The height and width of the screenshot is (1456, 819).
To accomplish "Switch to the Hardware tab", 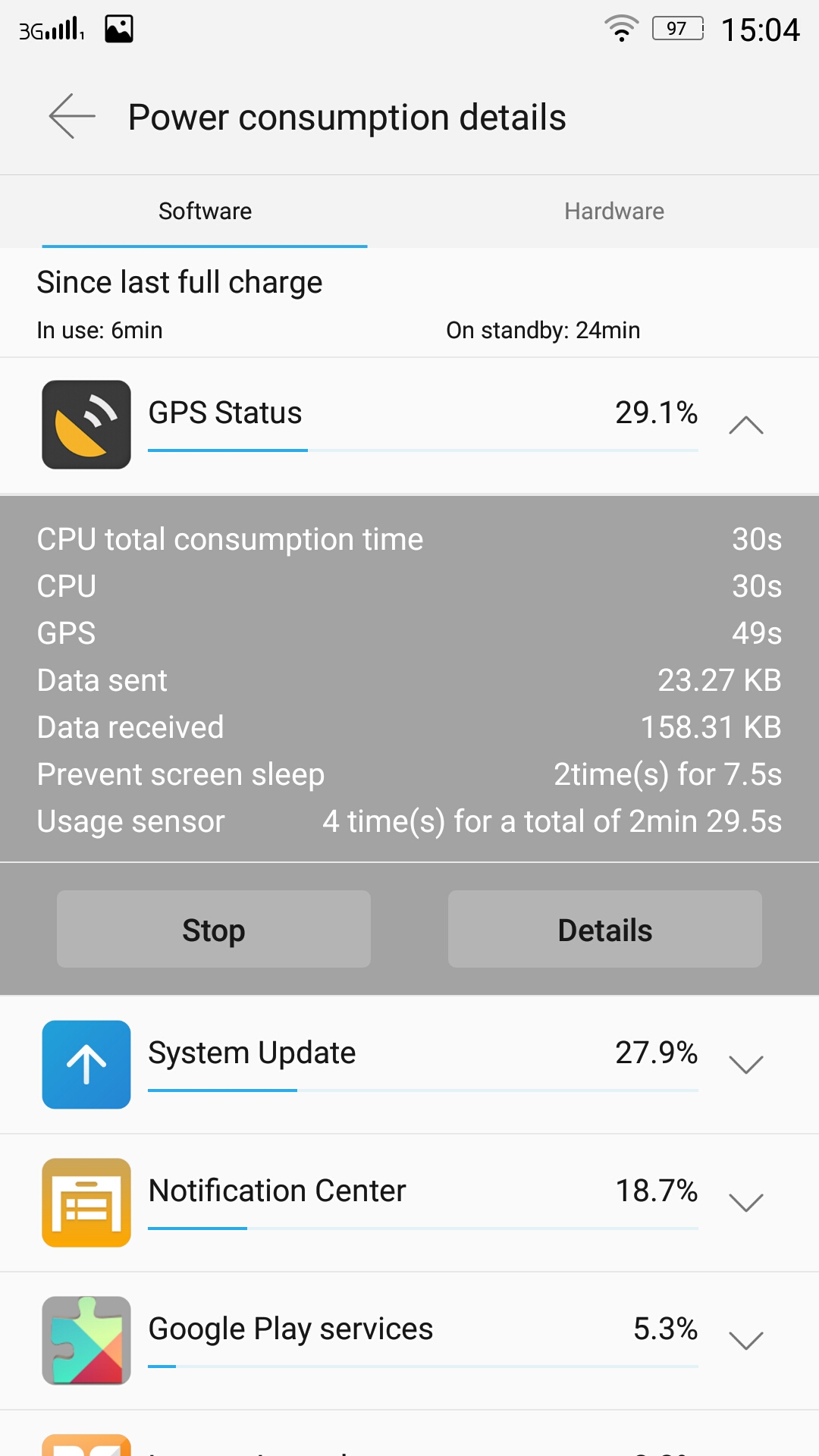I will 614,212.
